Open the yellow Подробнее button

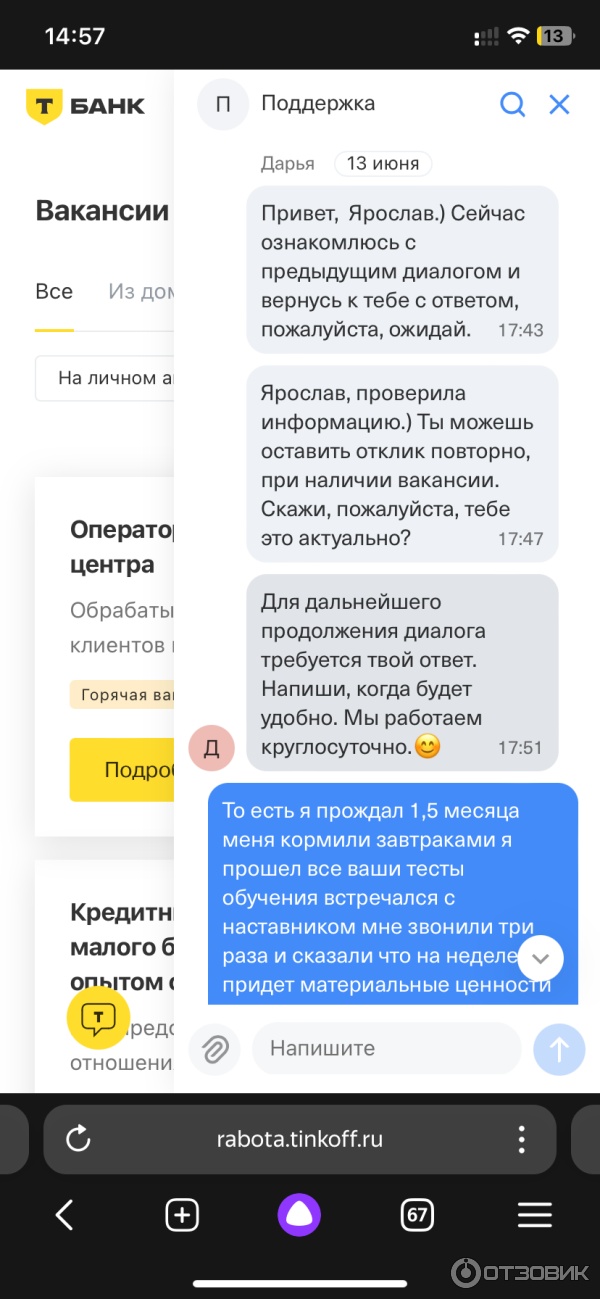tap(122, 770)
